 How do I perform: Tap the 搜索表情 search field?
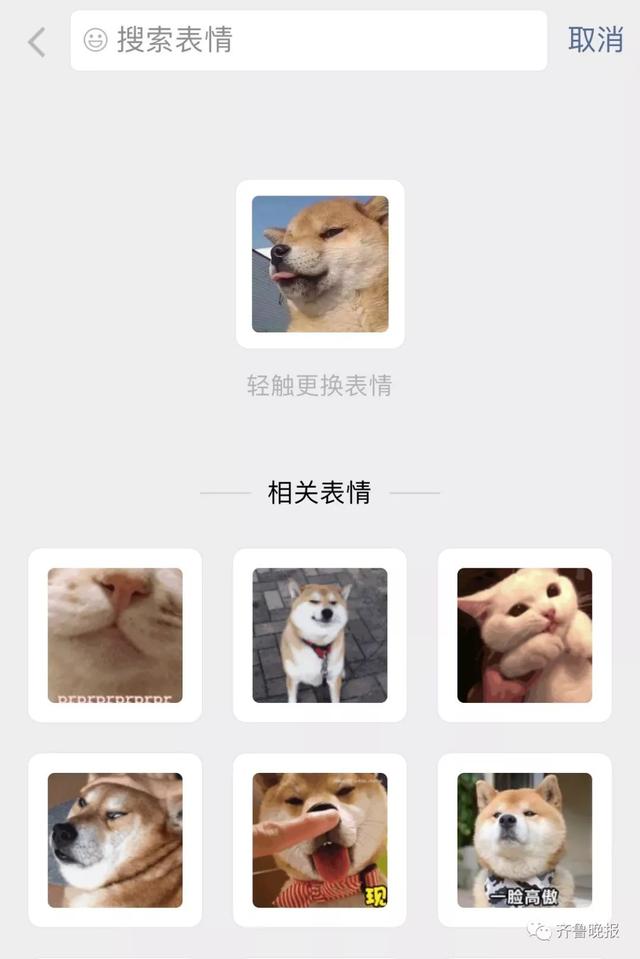pyautogui.click(x=308, y=41)
